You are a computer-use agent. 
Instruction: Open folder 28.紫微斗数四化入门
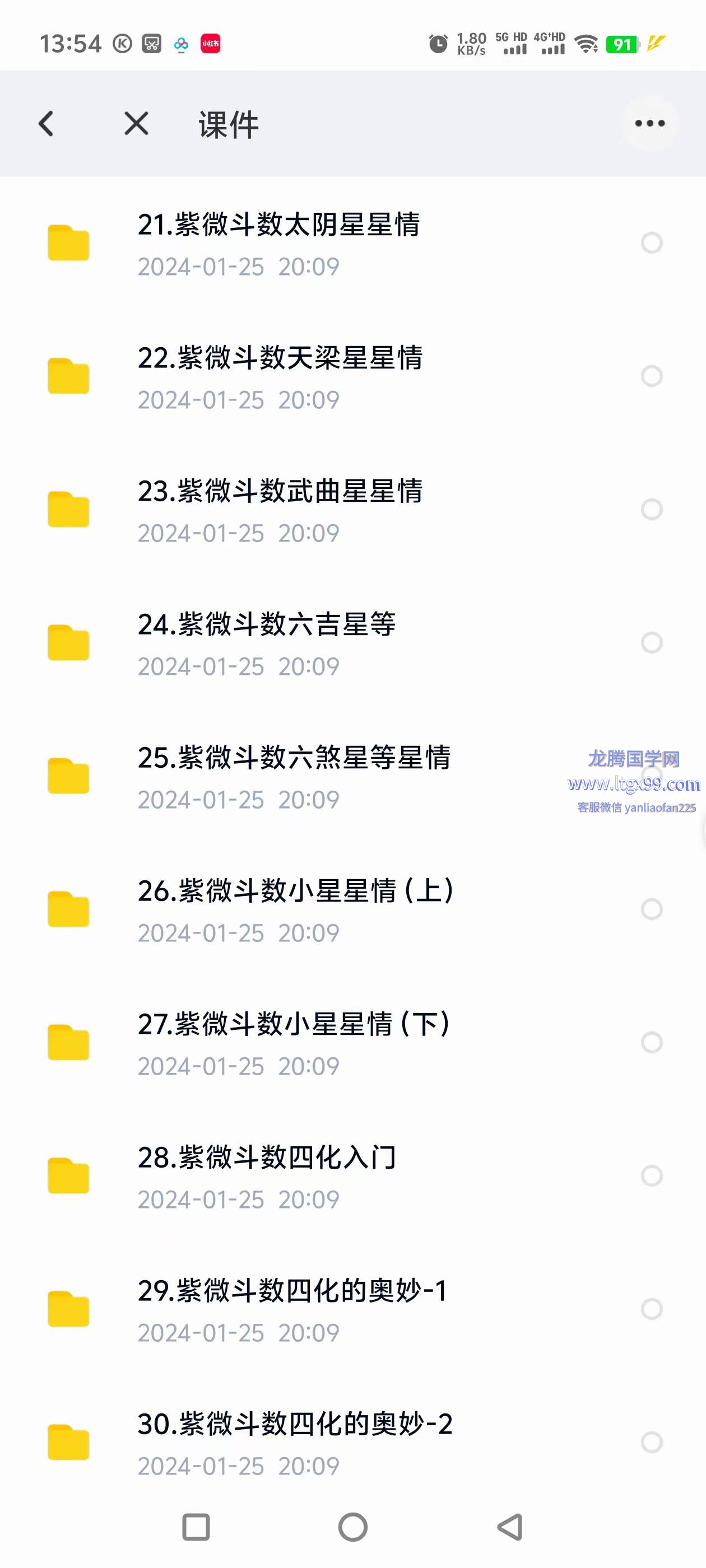[x=266, y=1176]
